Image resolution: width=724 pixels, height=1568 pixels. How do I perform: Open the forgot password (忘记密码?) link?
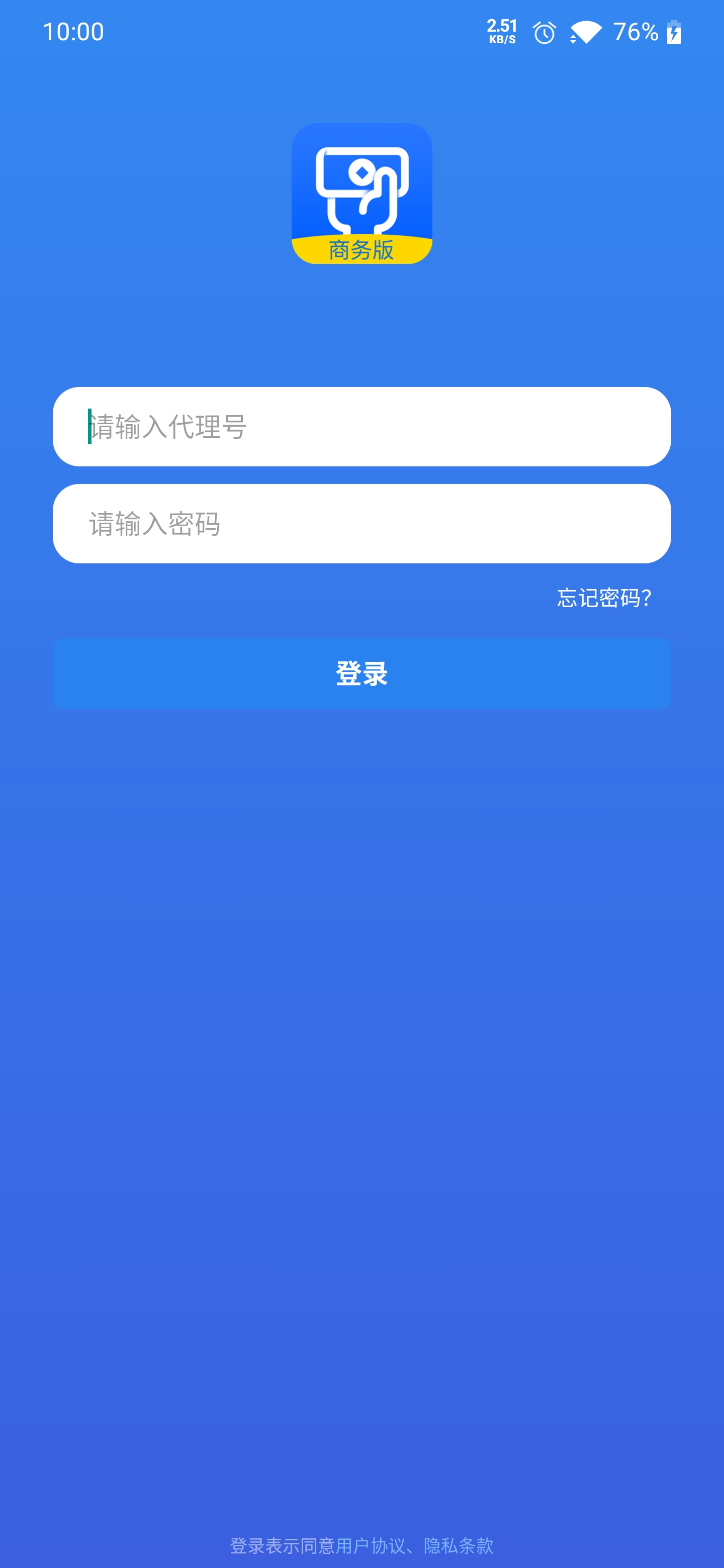604,598
